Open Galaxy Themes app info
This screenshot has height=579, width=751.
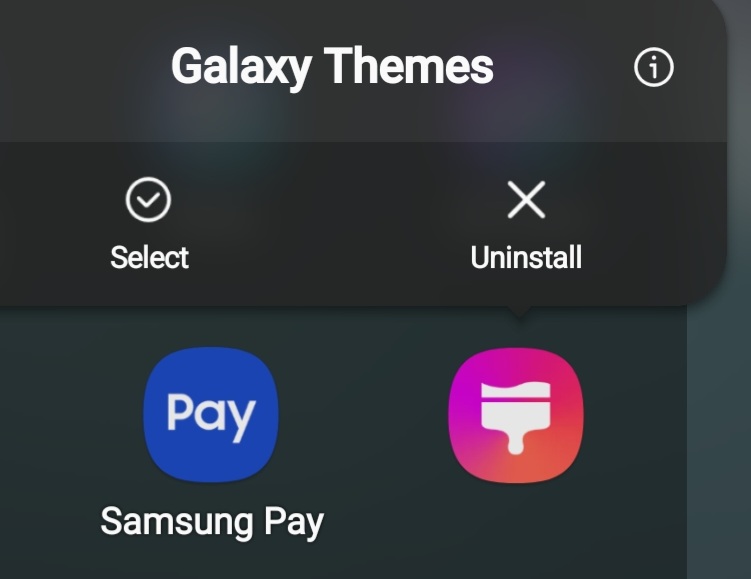[x=654, y=68]
